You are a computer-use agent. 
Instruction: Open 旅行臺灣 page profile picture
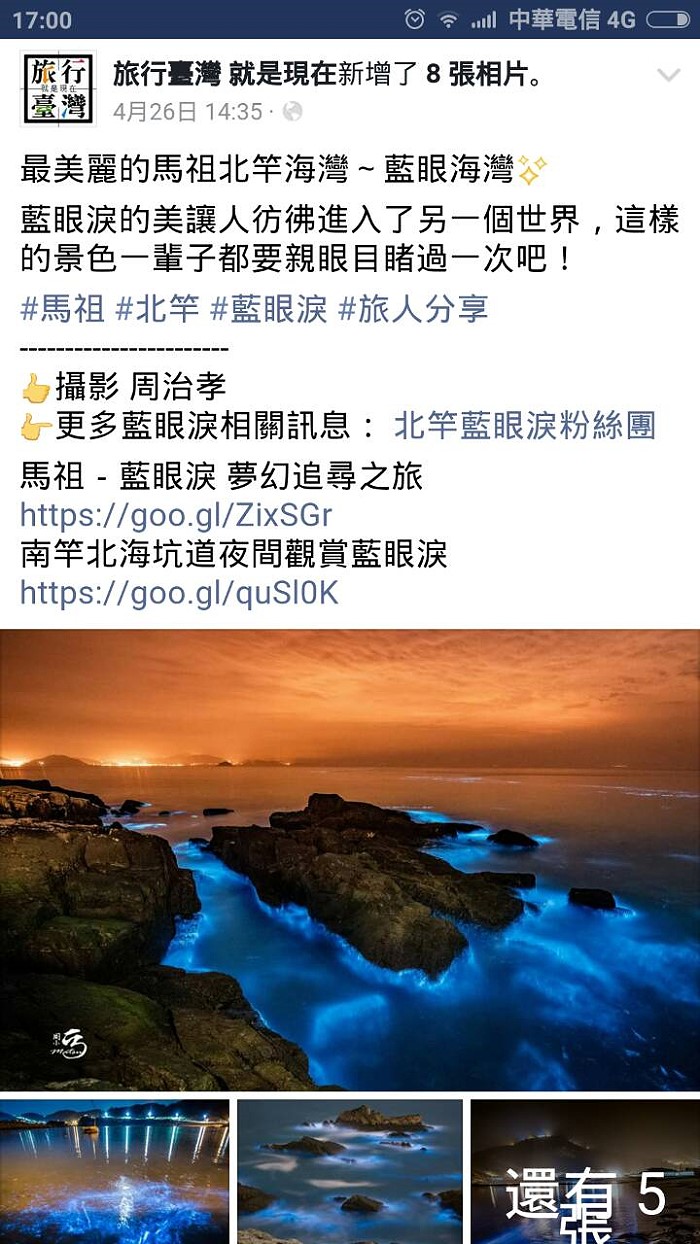59,88
